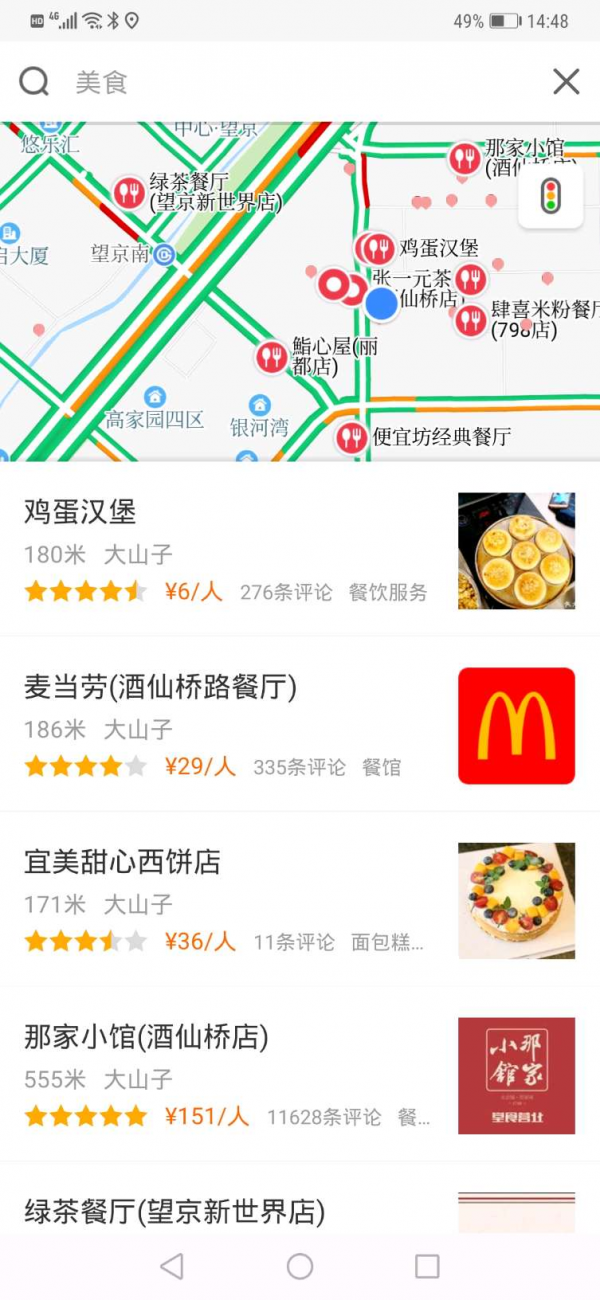Viewport: 600px width, 1300px height.
Task: Select the 鮨心屋(丽都店) map pin
Action: [272, 357]
